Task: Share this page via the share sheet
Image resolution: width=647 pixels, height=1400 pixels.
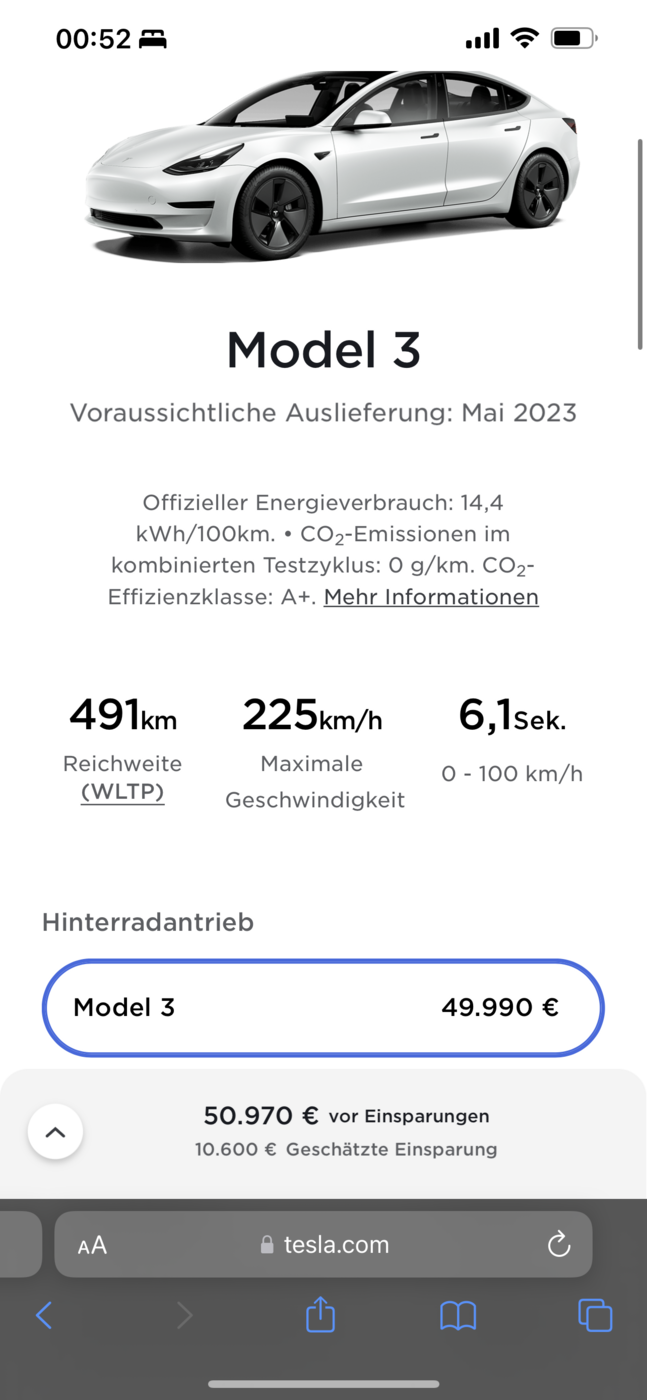Action: pyautogui.click(x=320, y=1314)
